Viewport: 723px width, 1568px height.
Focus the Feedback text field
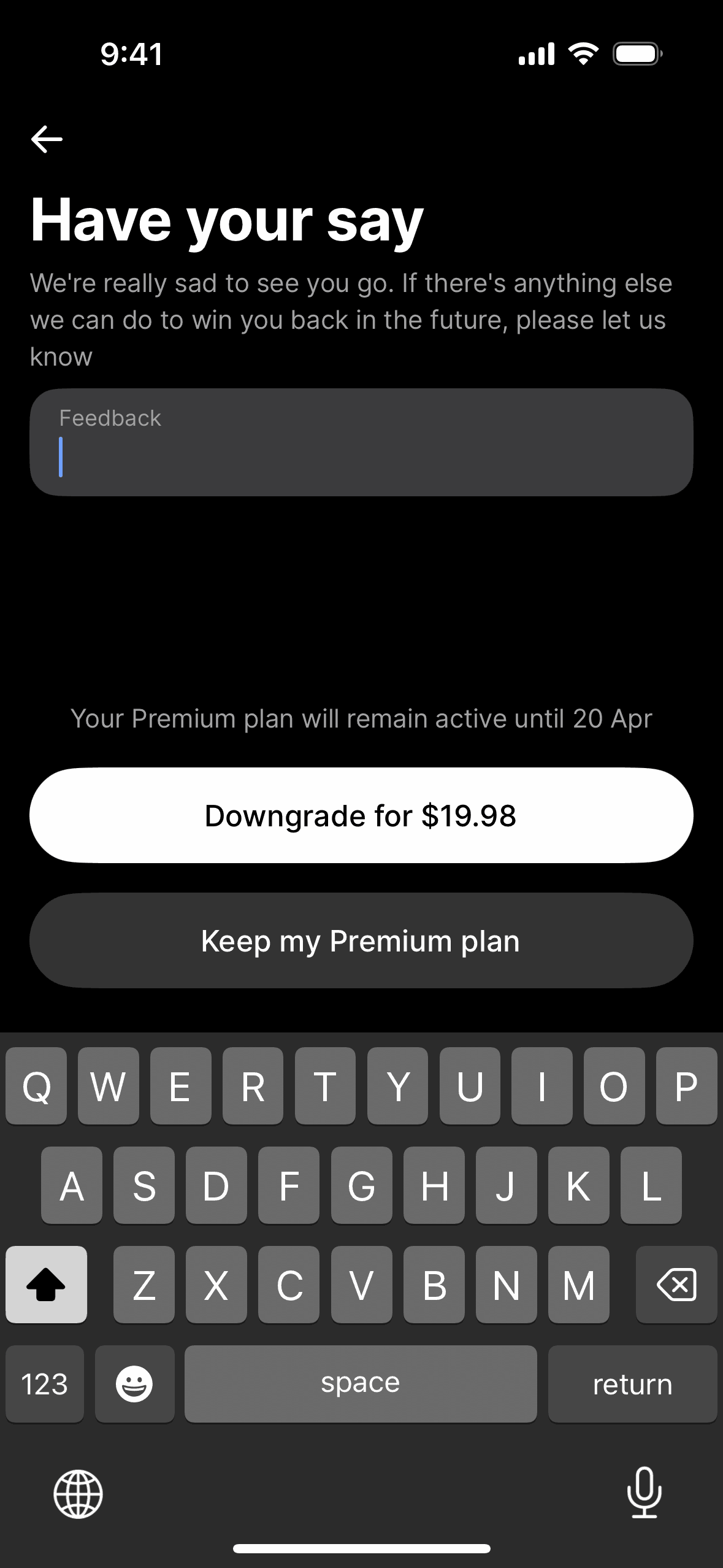[361, 442]
